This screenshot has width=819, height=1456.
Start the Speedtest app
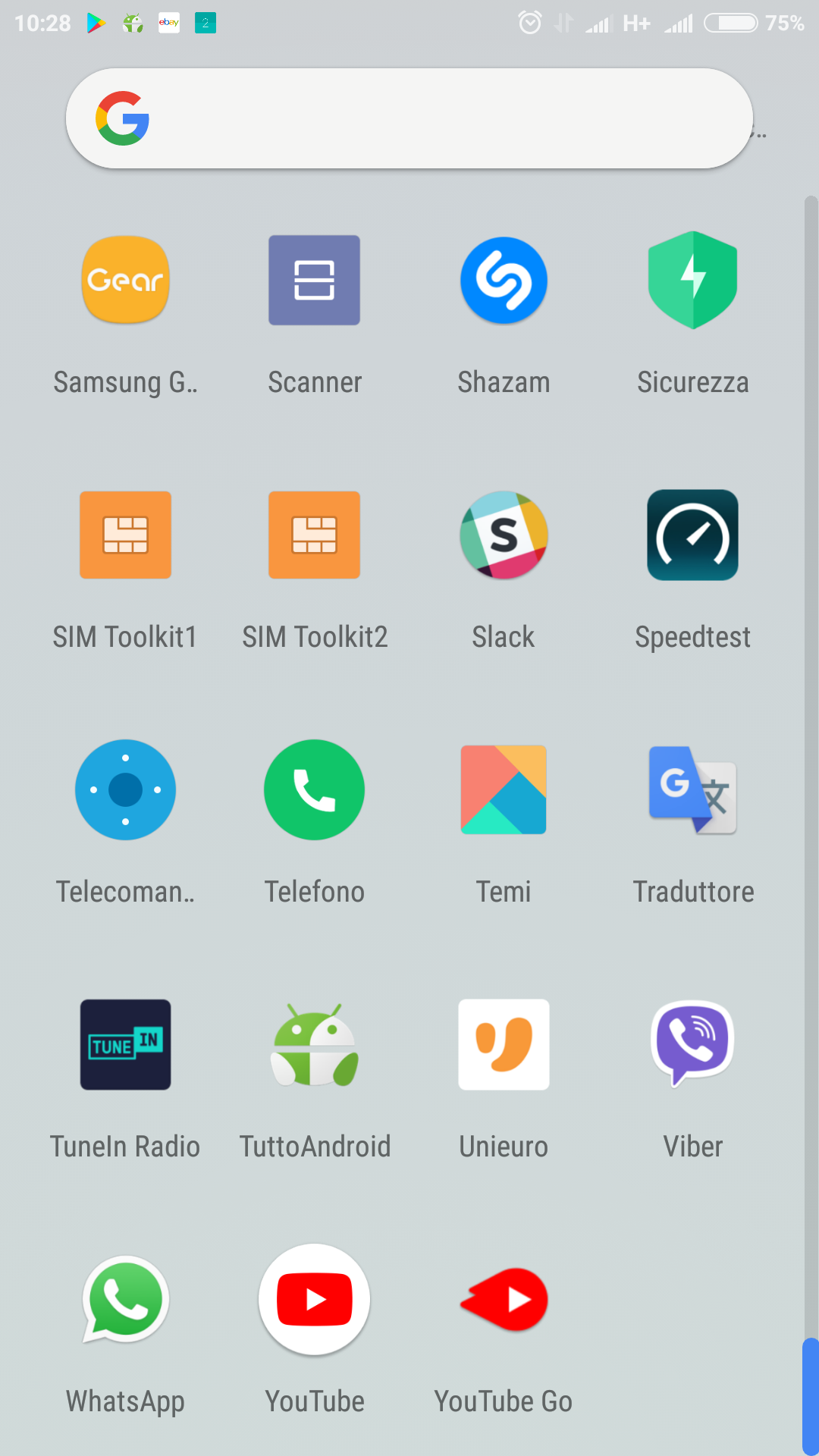tap(692, 535)
